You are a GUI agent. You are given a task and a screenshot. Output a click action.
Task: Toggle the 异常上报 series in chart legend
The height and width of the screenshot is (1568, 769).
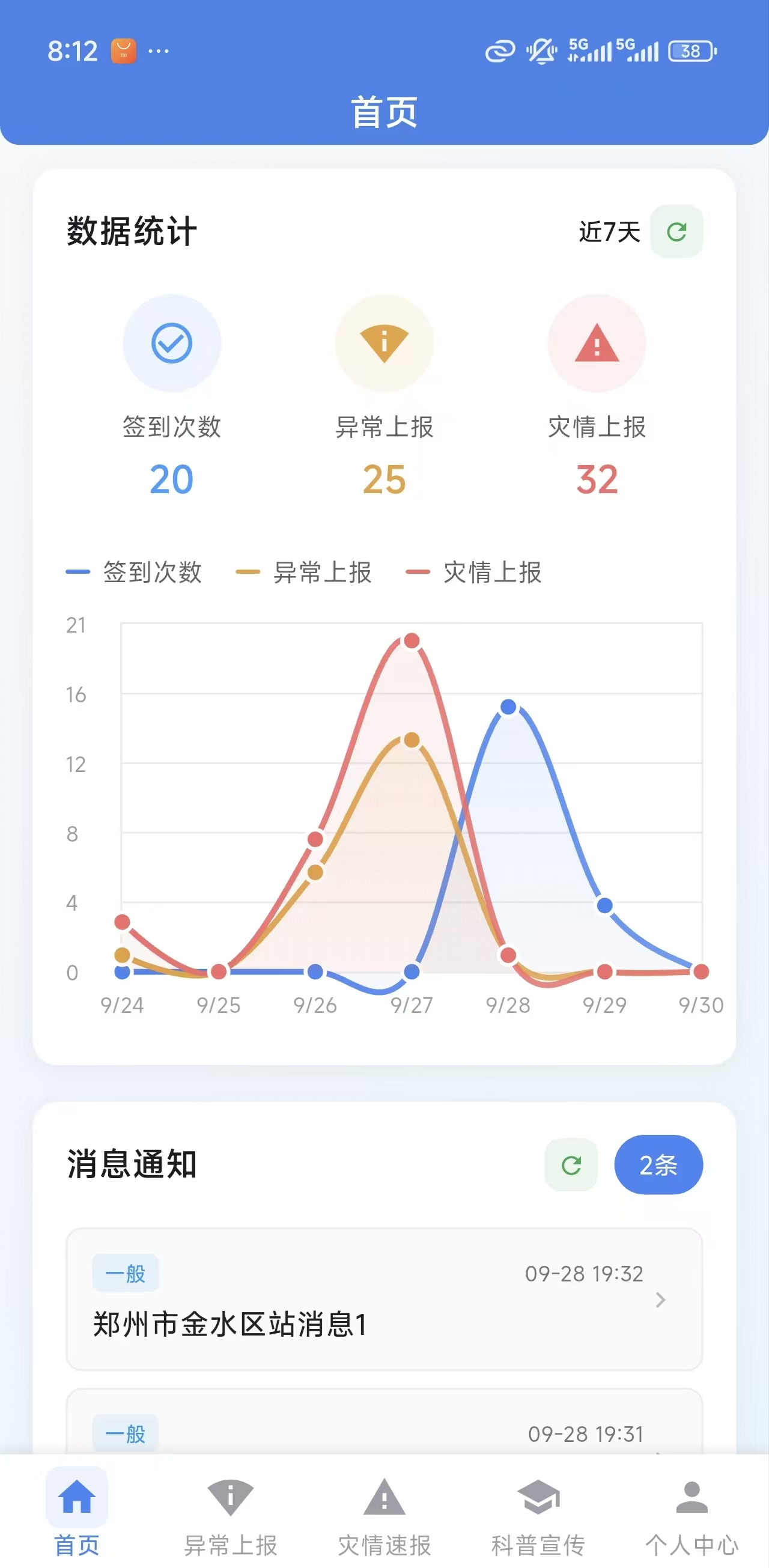[304, 572]
